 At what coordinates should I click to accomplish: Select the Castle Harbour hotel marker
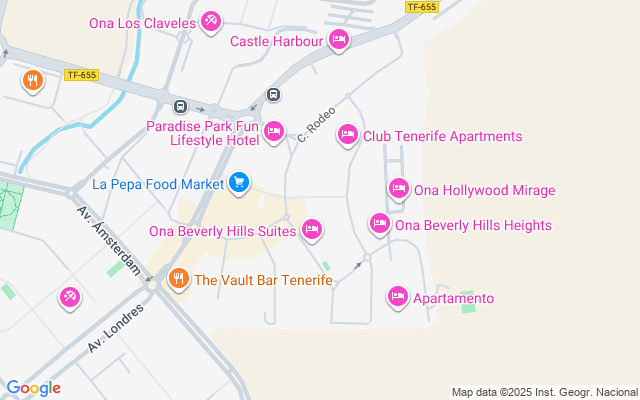point(339,40)
